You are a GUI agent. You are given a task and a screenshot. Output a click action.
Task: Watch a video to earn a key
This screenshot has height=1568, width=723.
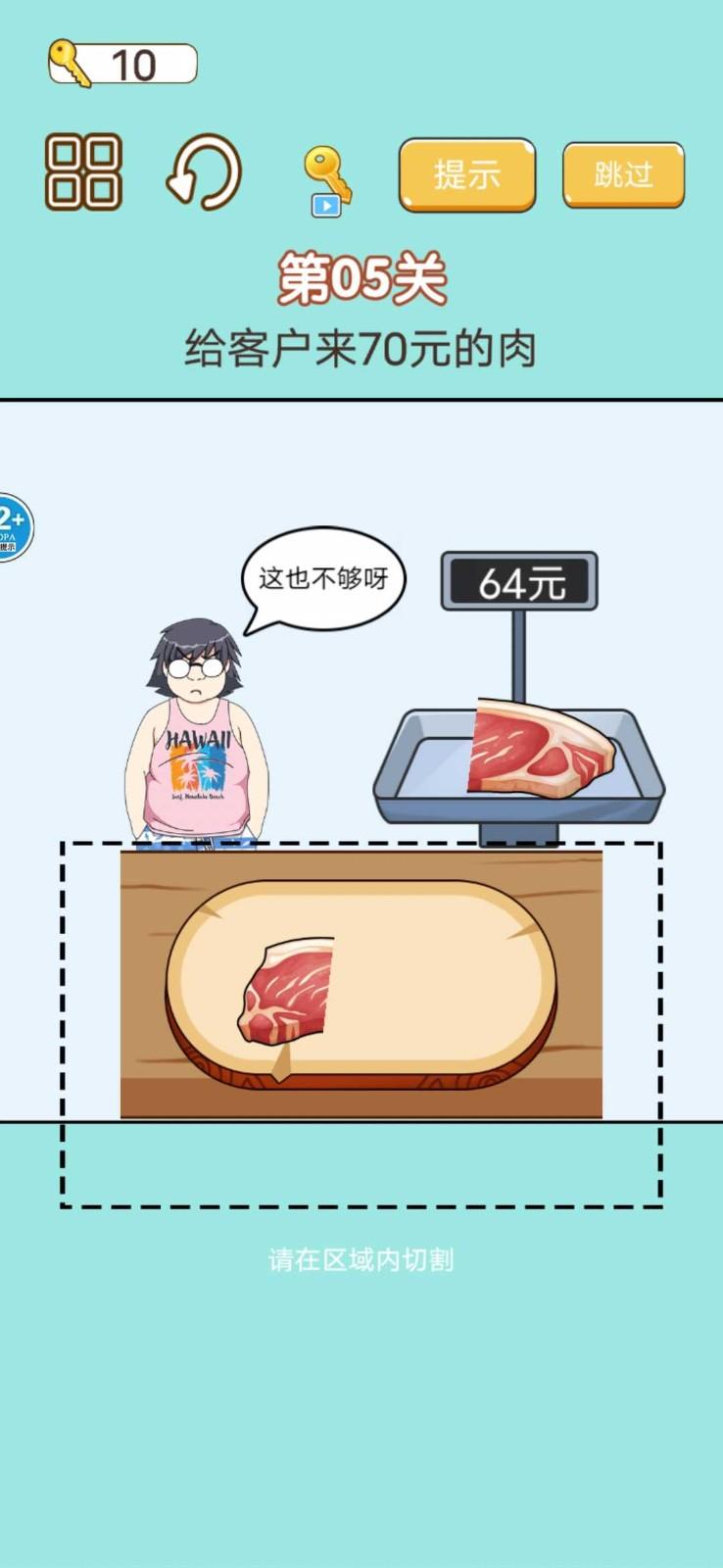pyautogui.click(x=326, y=181)
